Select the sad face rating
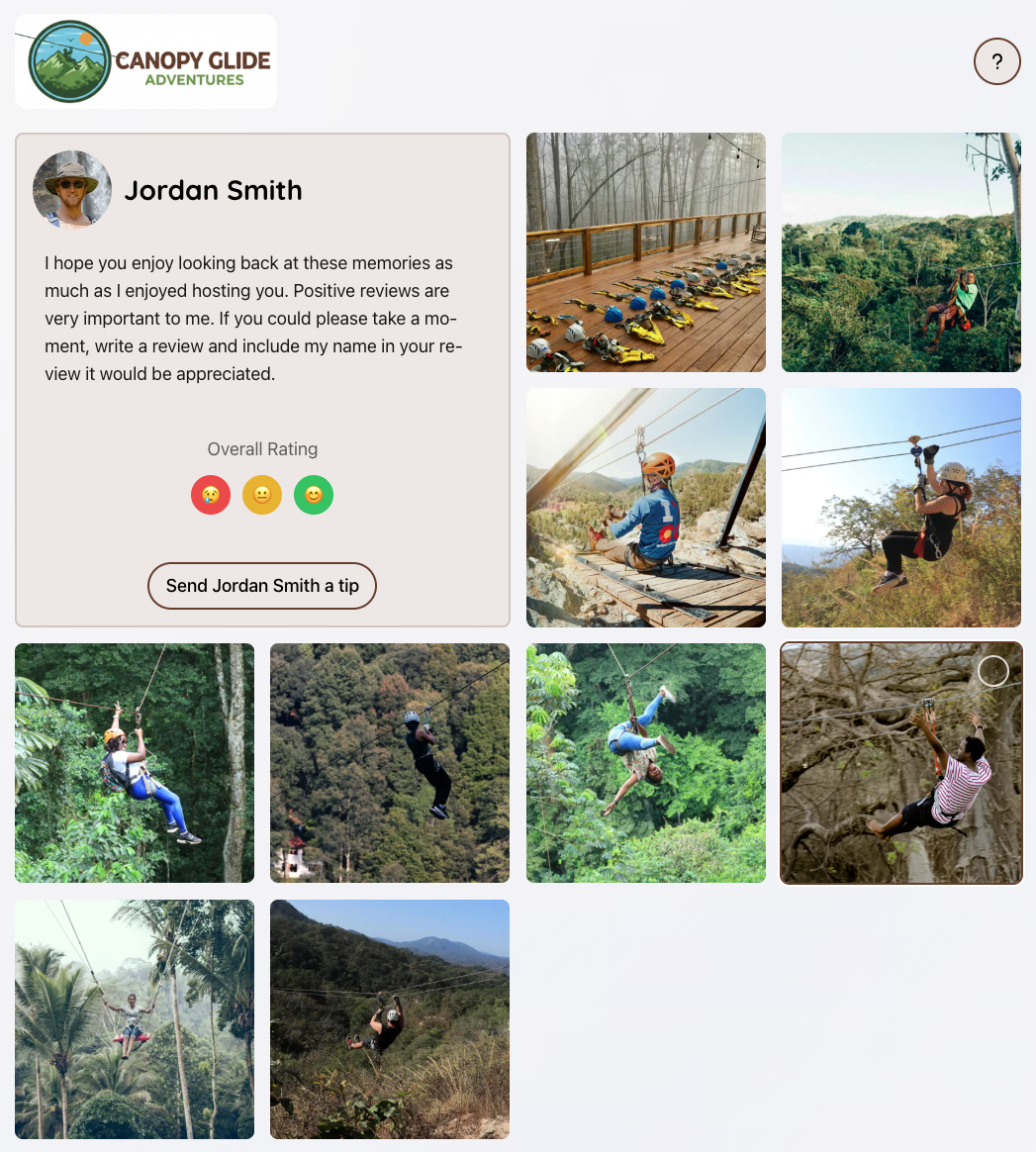 click(211, 495)
